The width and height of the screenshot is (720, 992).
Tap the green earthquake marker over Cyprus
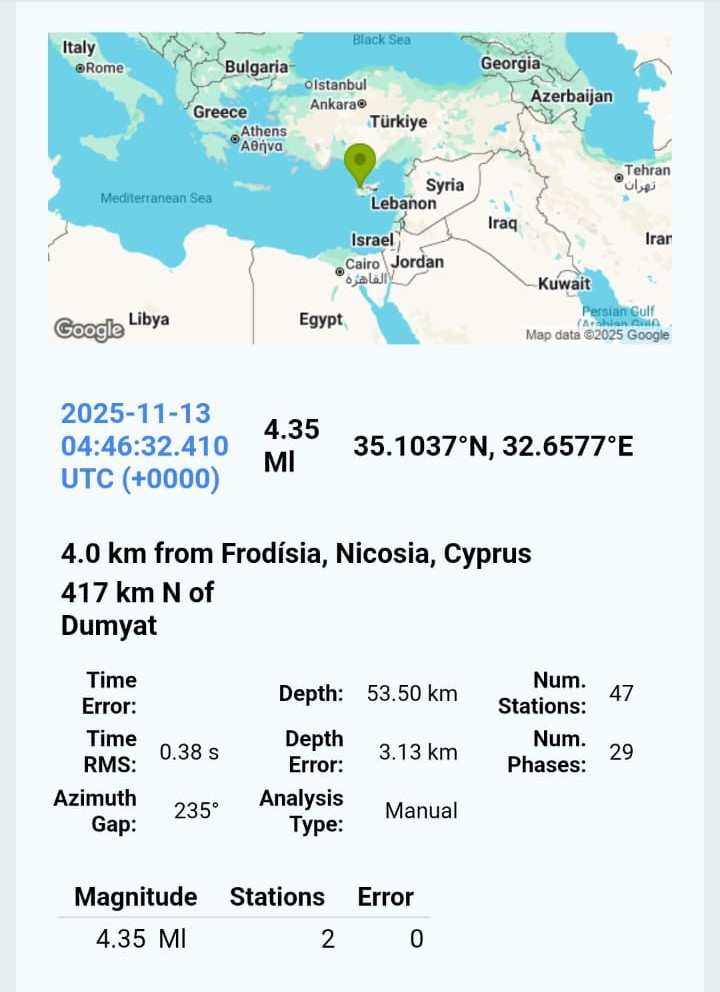tap(359, 163)
